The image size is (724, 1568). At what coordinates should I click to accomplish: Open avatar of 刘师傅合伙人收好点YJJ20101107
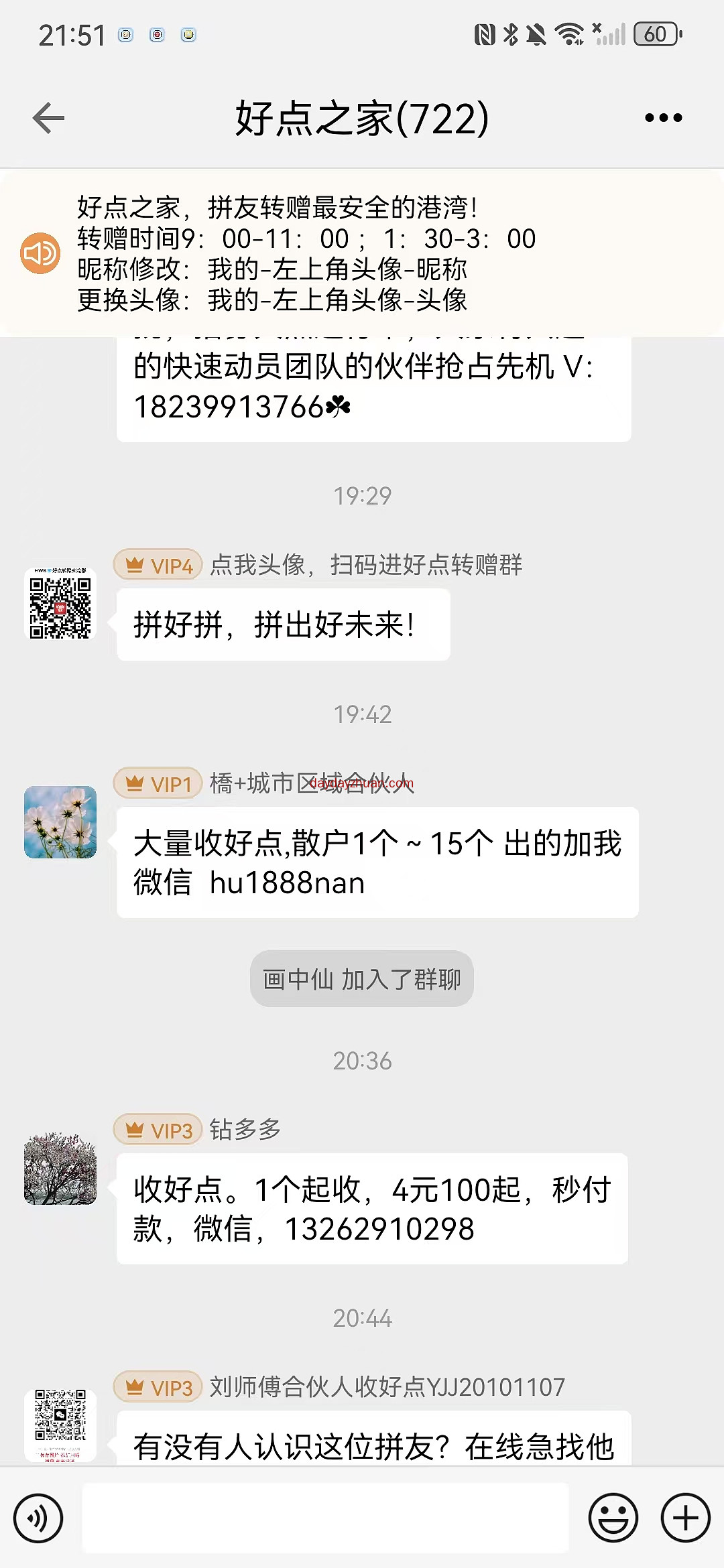point(60,1424)
